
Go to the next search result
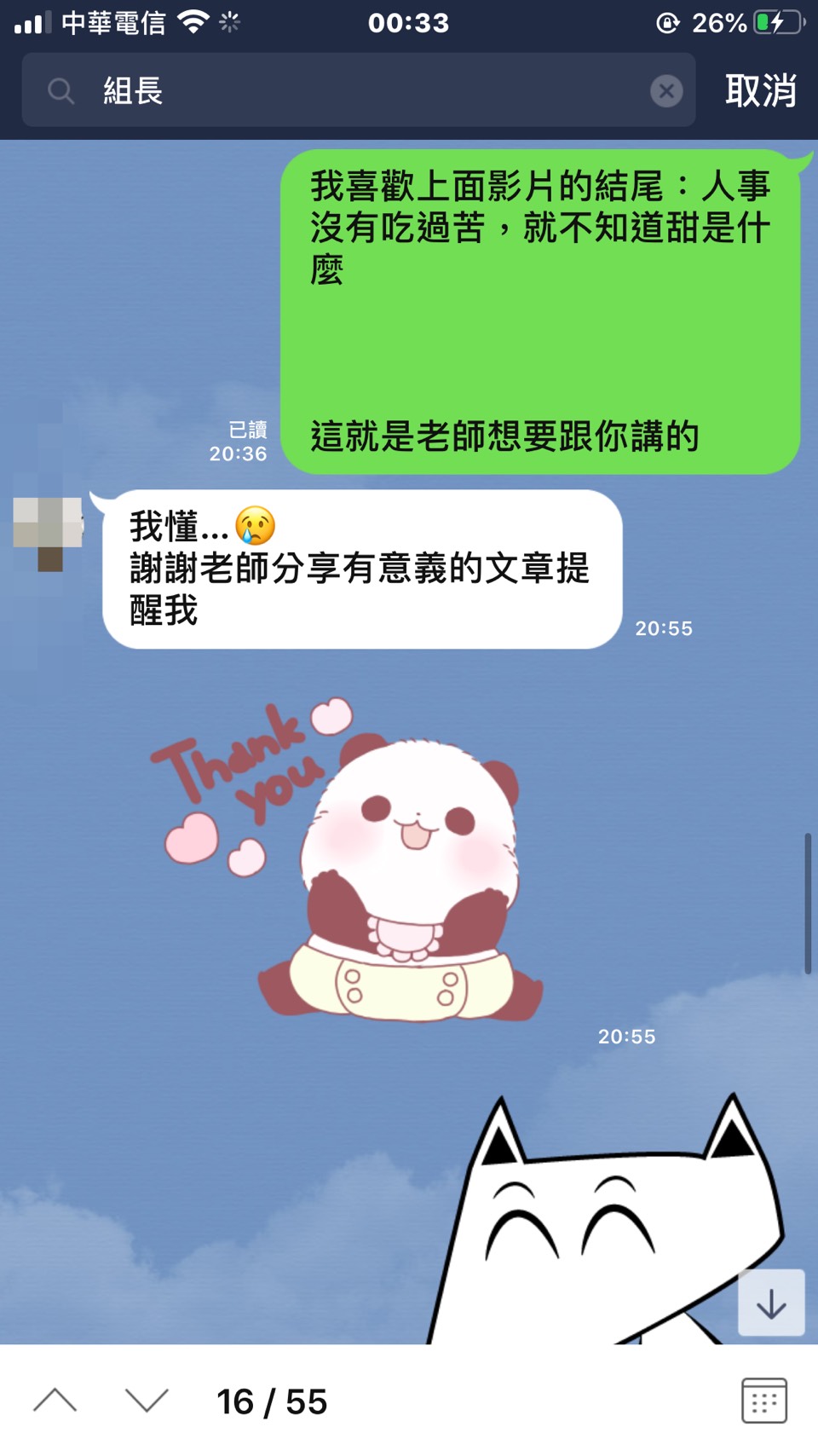[147, 1401]
